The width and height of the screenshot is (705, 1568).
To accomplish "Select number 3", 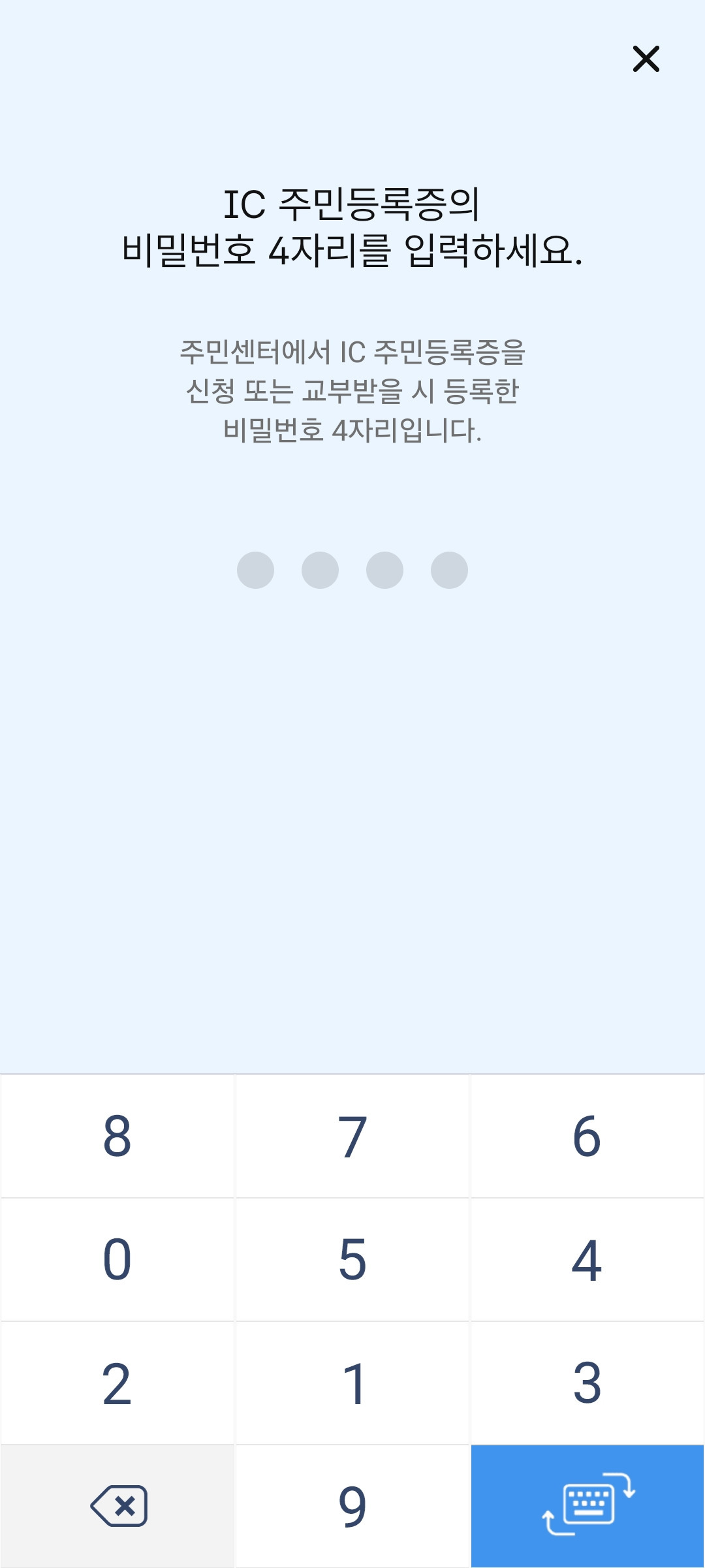I will [587, 1383].
